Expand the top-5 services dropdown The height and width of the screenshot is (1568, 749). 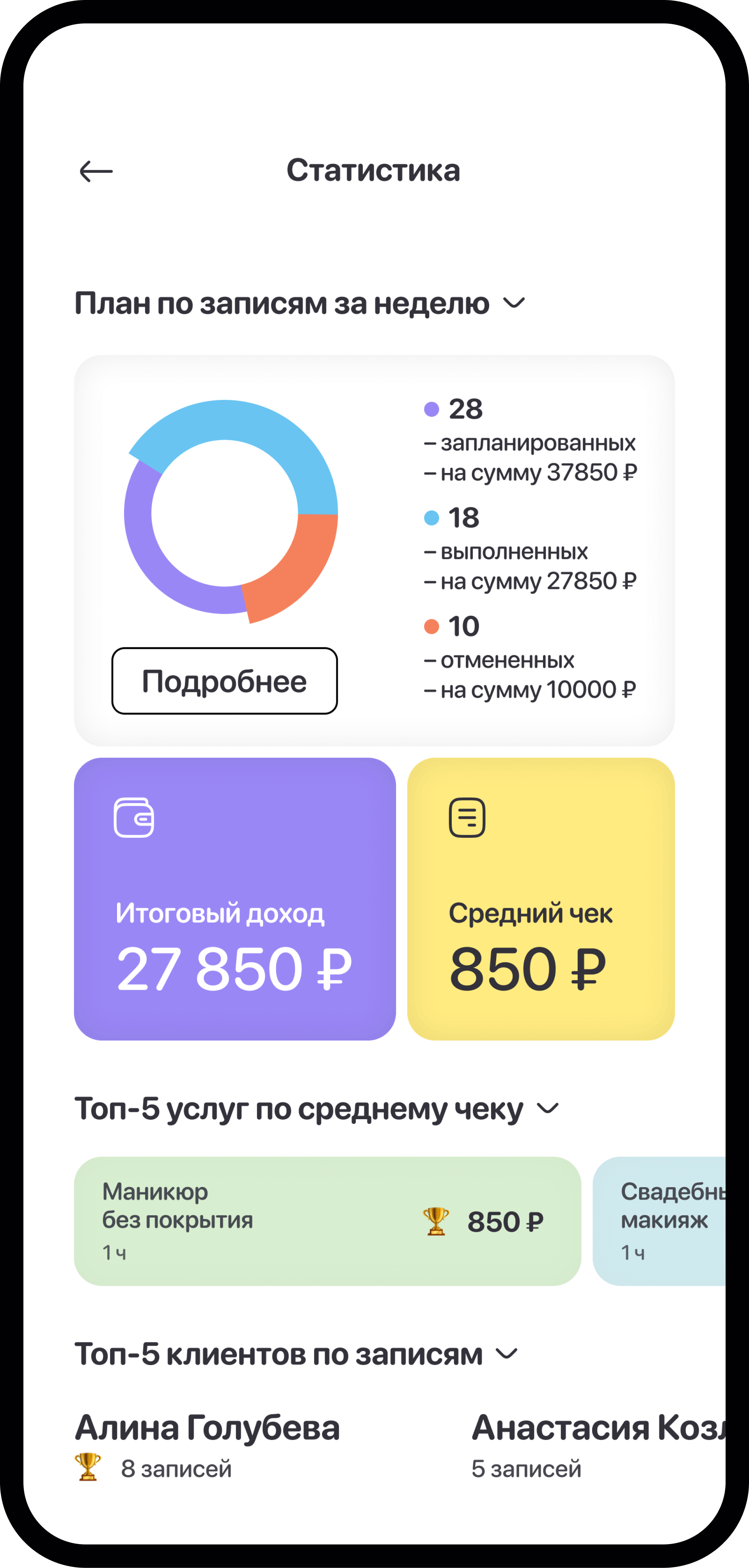(548, 1108)
